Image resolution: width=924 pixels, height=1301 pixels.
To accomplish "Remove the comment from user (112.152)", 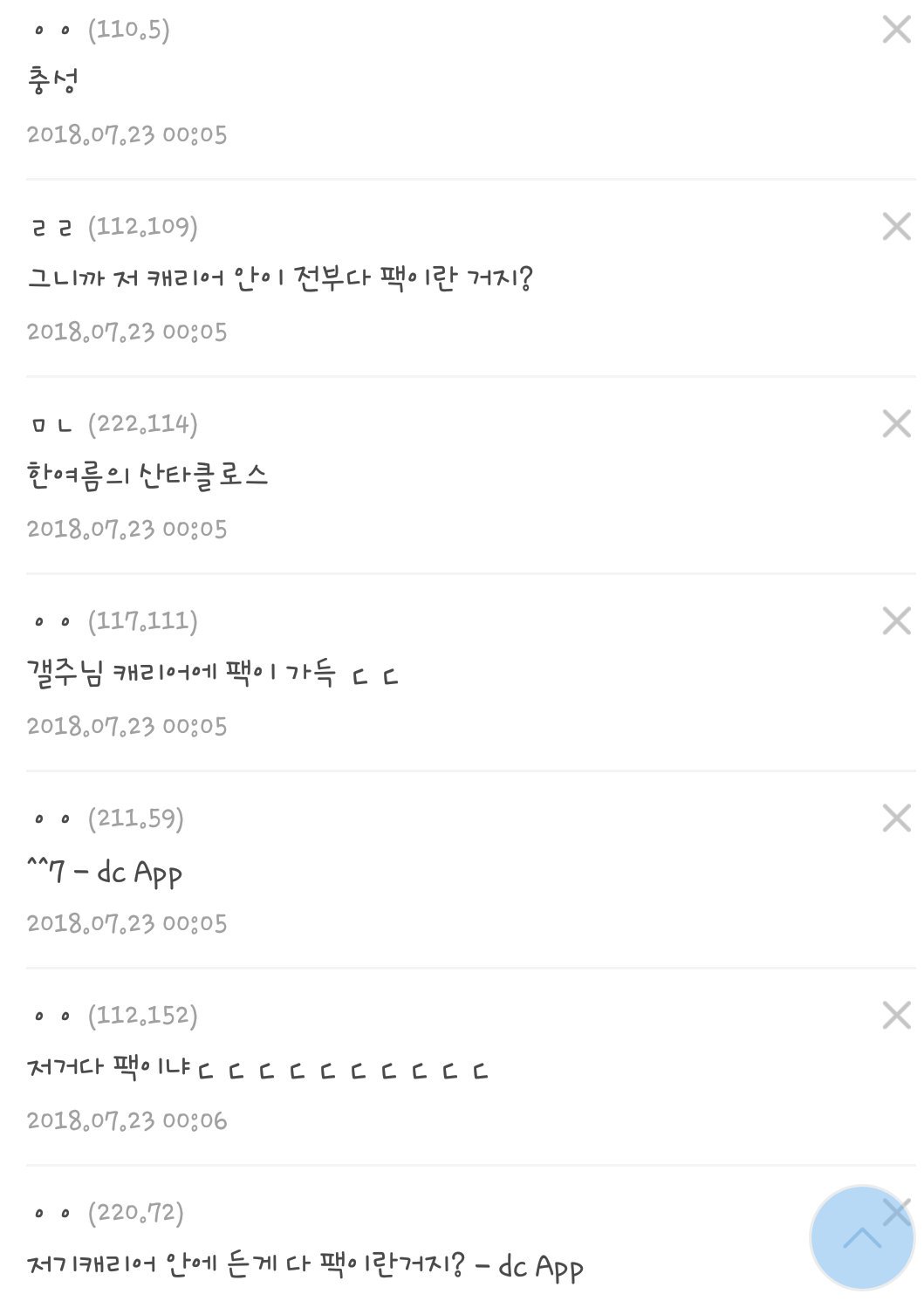I will click(896, 1015).
